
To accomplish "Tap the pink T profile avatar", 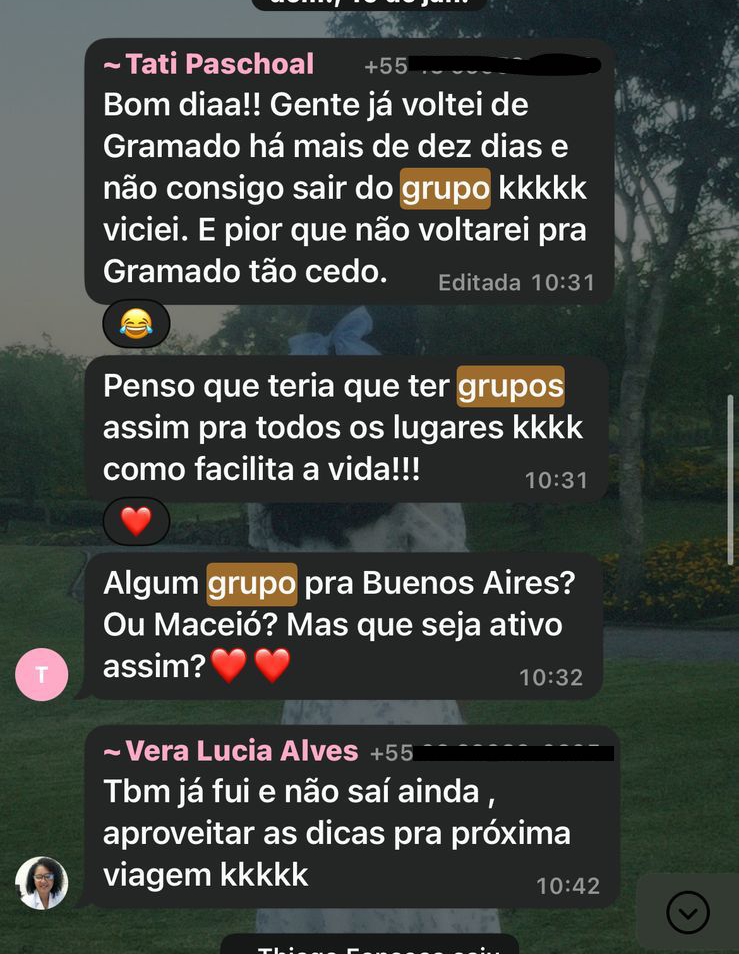I will tap(42, 675).
